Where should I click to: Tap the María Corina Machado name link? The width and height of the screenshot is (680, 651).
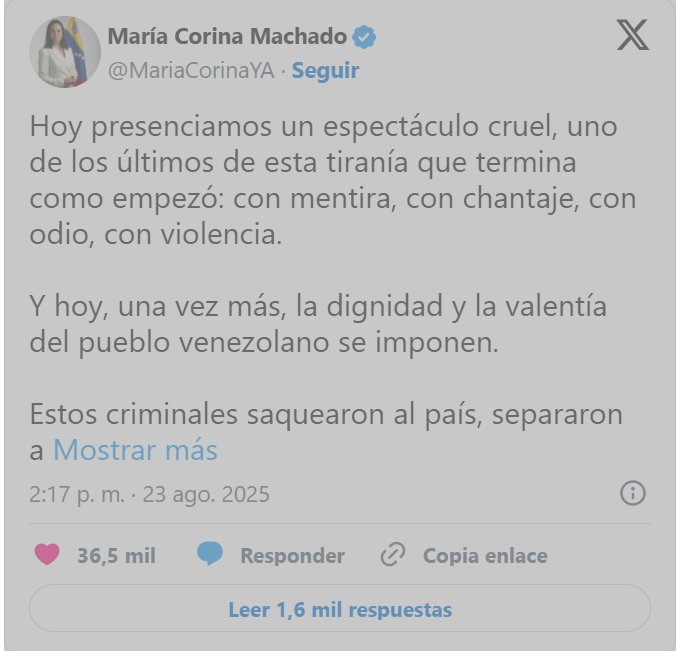[x=227, y=38]
